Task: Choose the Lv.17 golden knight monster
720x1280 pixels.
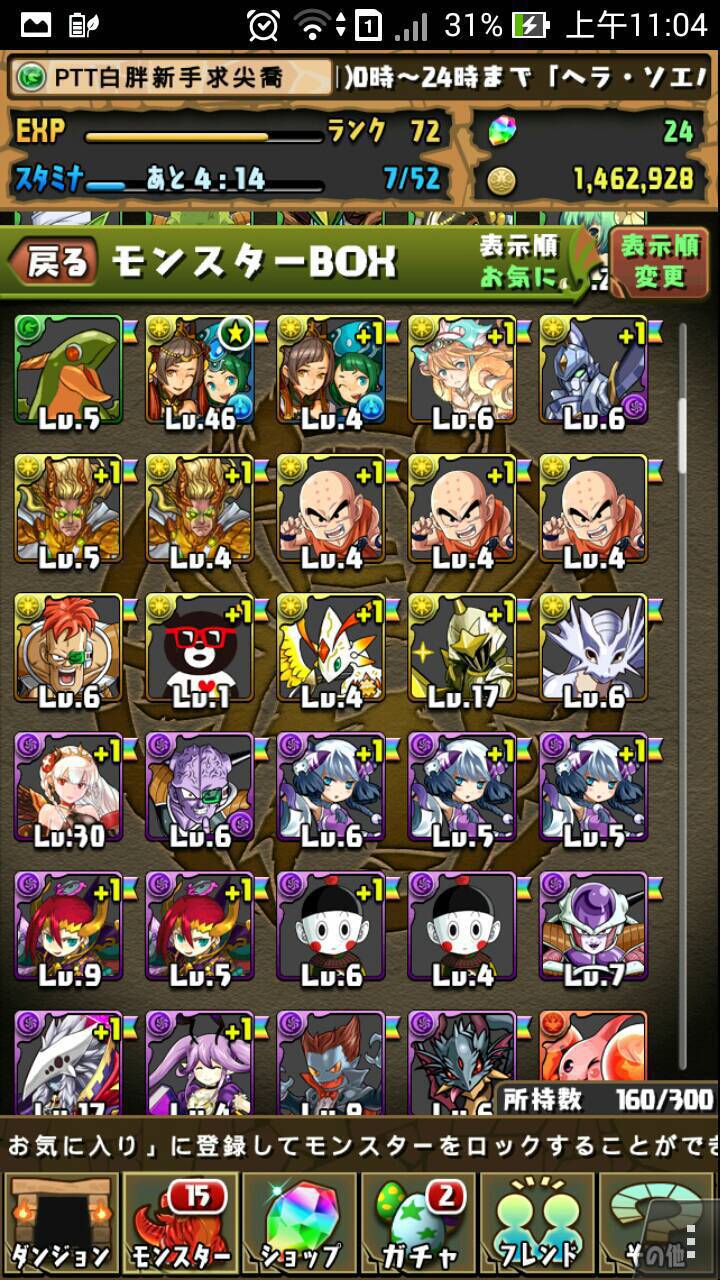Action: 462,648
